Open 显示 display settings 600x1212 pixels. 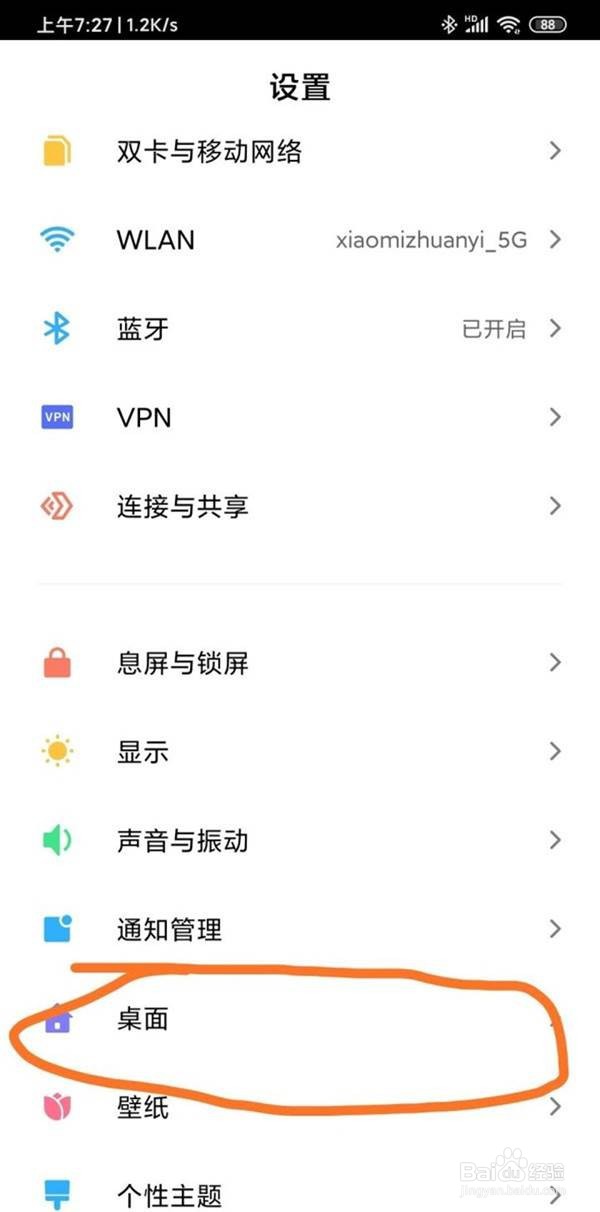click(x=300, y=752)
